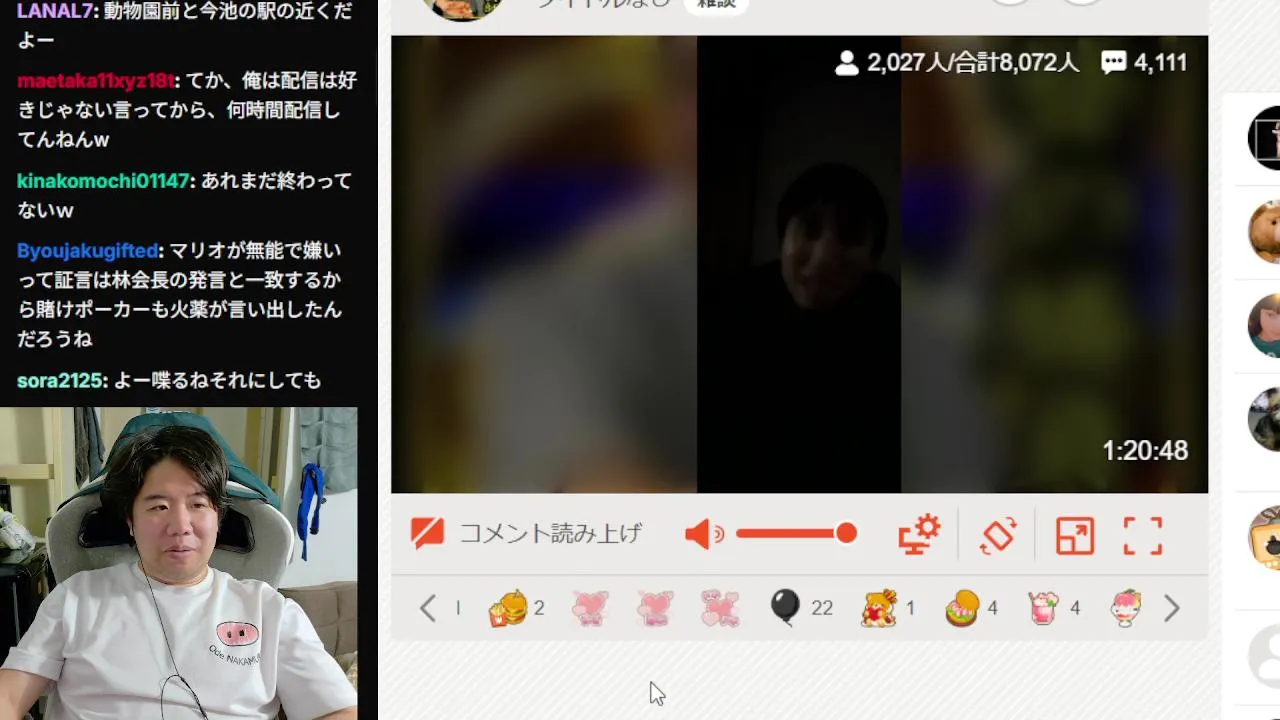Show next gift items with right arrow
Viewport: 1280px width, 720px height.
pyautogui.click(x=1172, y=608)
